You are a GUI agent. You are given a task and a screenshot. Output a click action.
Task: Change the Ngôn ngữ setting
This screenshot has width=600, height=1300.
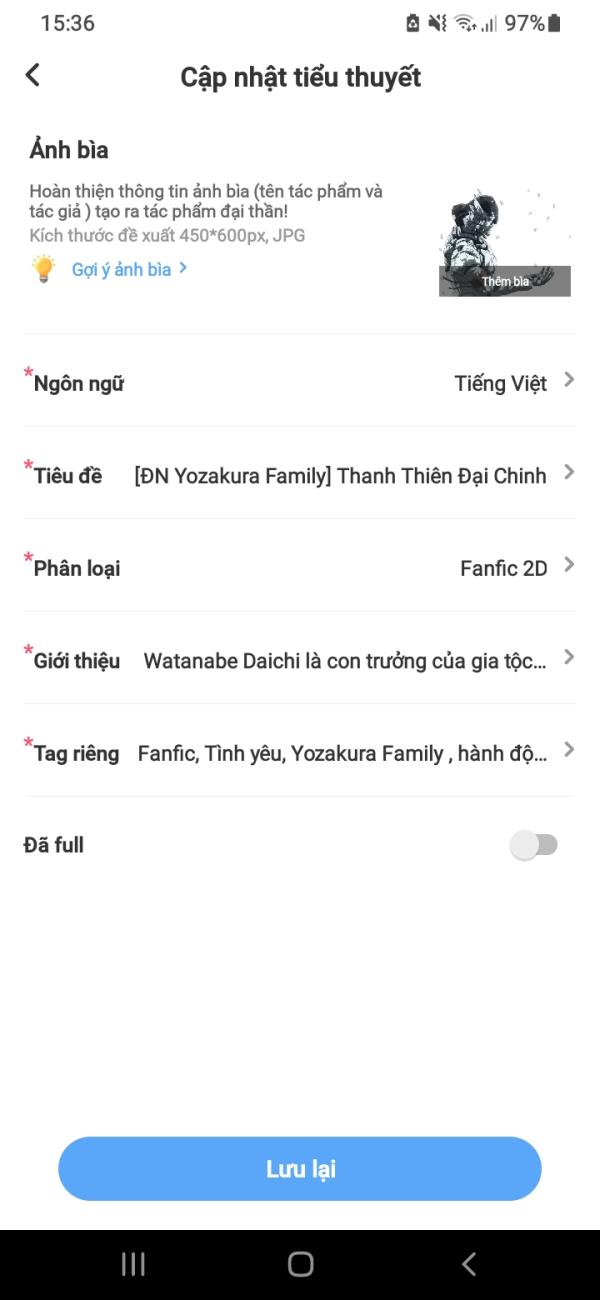300,382
